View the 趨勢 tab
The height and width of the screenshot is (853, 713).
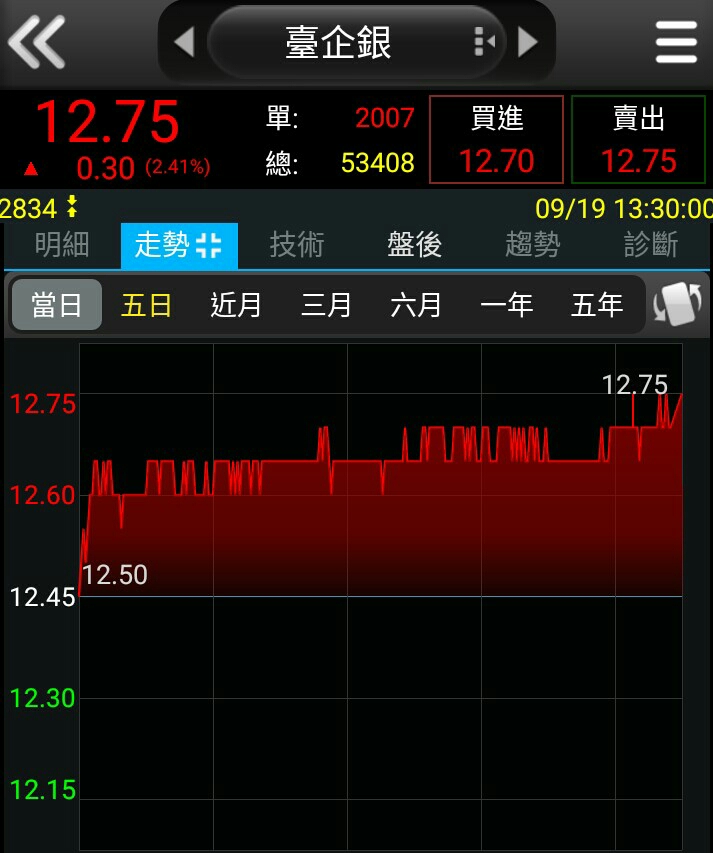pyautogui.click(x=532, y=245)
